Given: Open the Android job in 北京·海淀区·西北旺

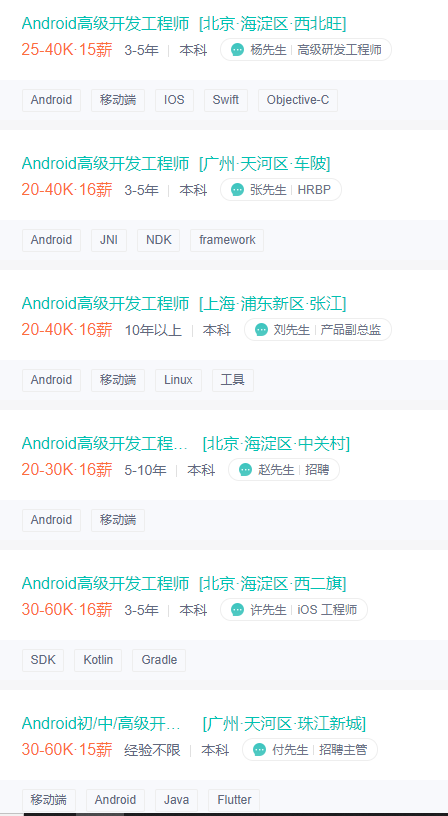Looking at the screenshot, I should click(x=184, y=24).
